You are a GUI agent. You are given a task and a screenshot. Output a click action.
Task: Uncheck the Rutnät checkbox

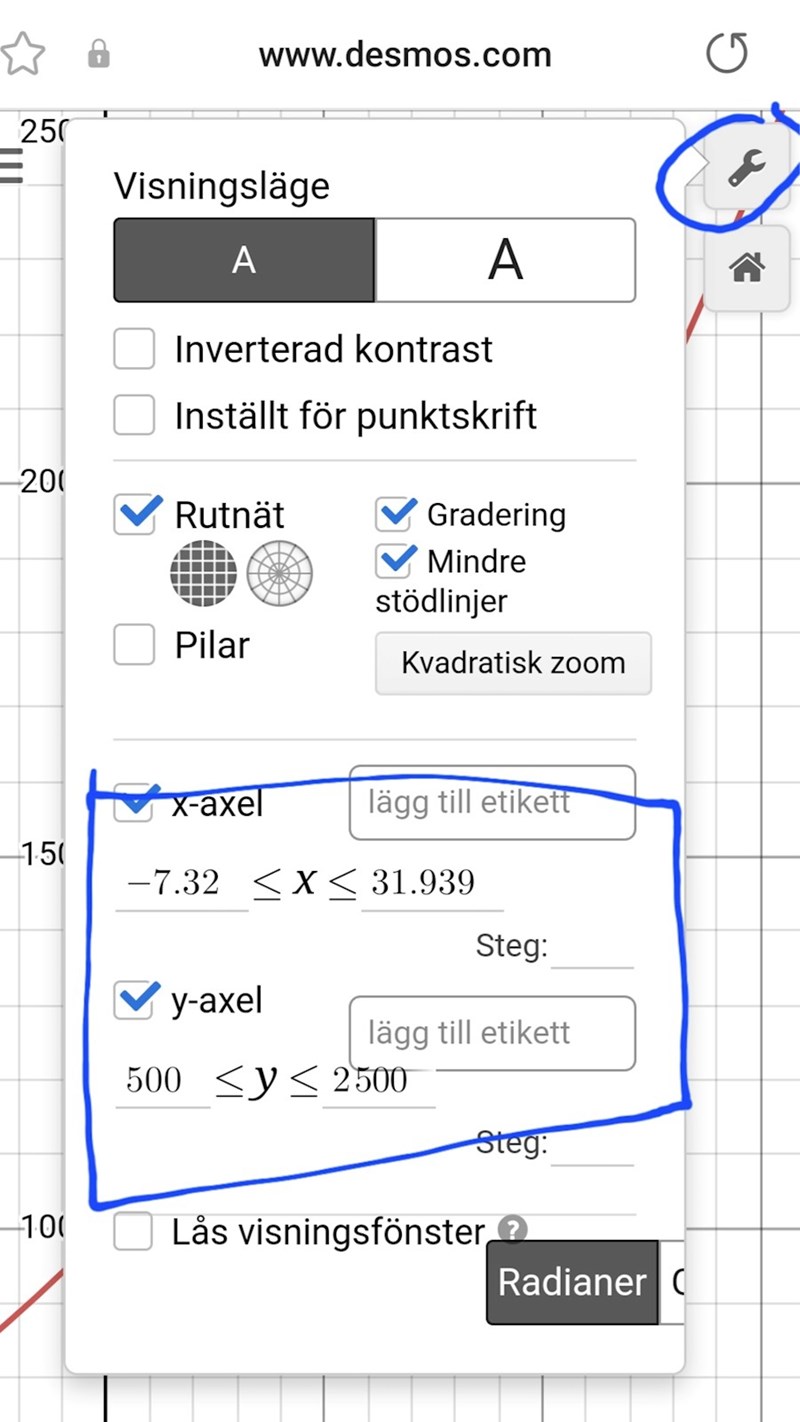click(134, 515)
